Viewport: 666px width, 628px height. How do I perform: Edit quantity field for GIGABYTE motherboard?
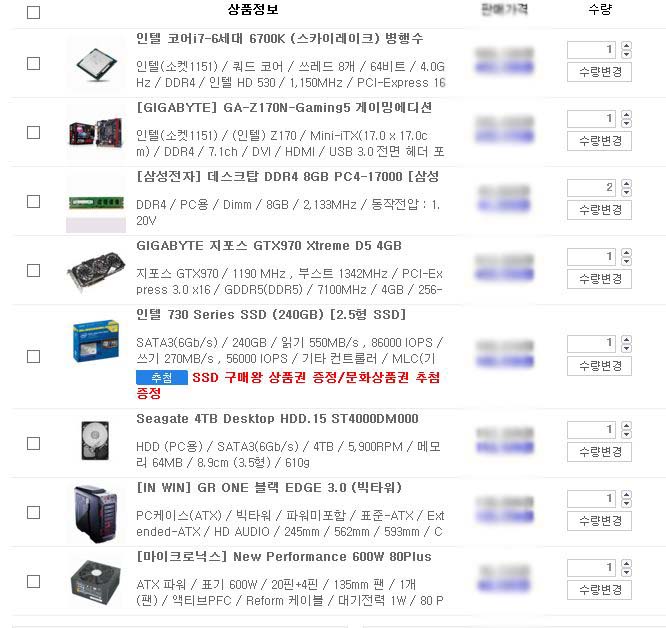[591, 118]
